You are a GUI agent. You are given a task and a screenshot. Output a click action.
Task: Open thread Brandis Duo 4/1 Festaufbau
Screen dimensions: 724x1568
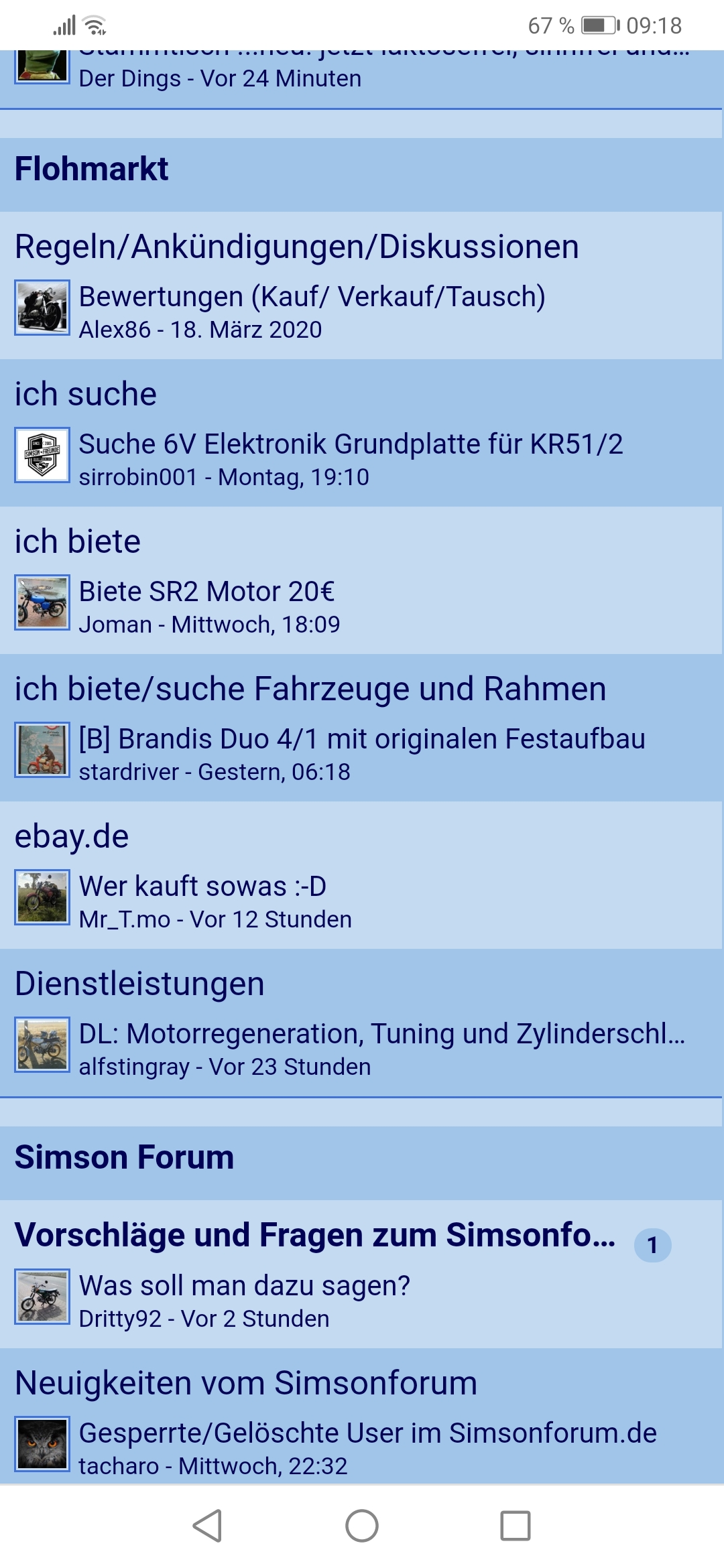[x=362, y=739]
